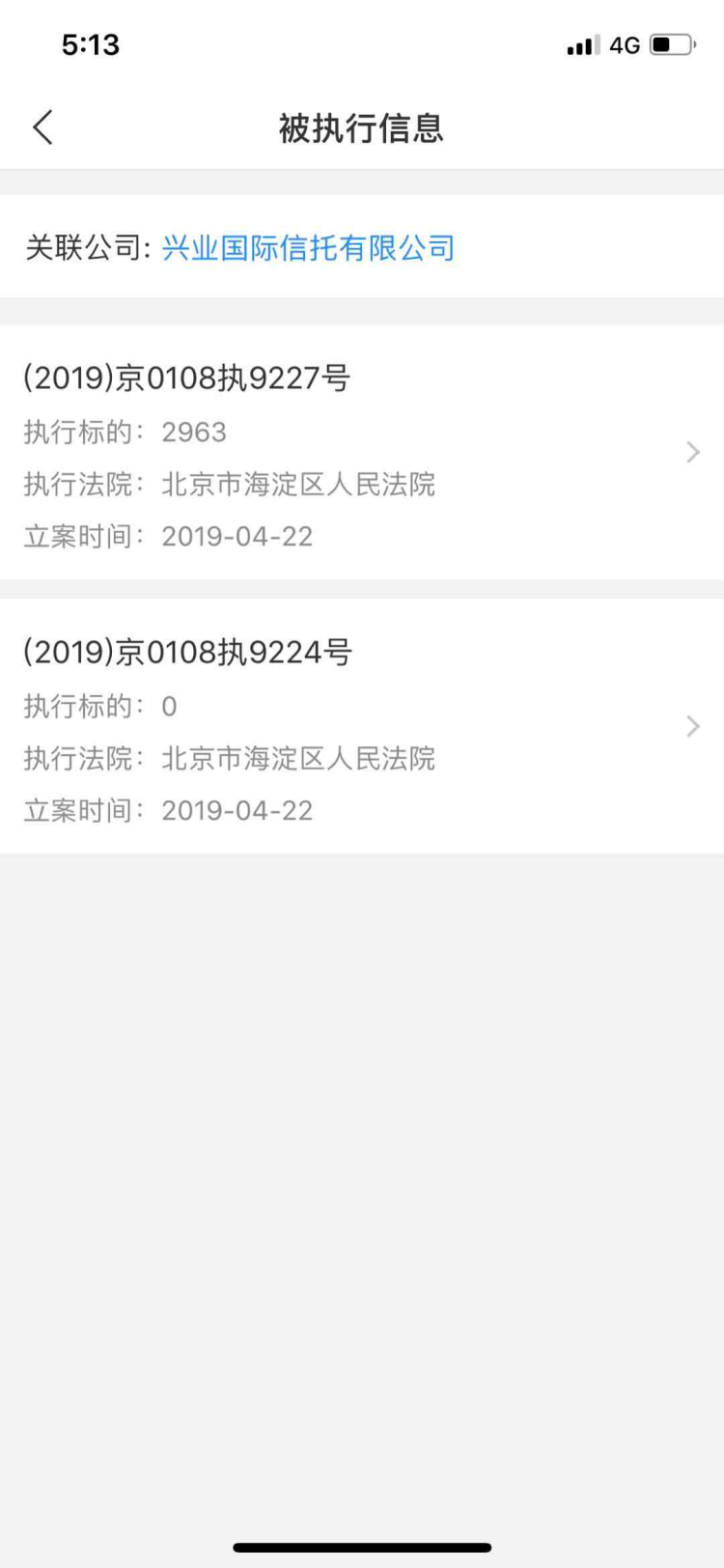724x1568 pixels.
Task: Go back using the top-left arrow
Action: (x=43, y=127)
